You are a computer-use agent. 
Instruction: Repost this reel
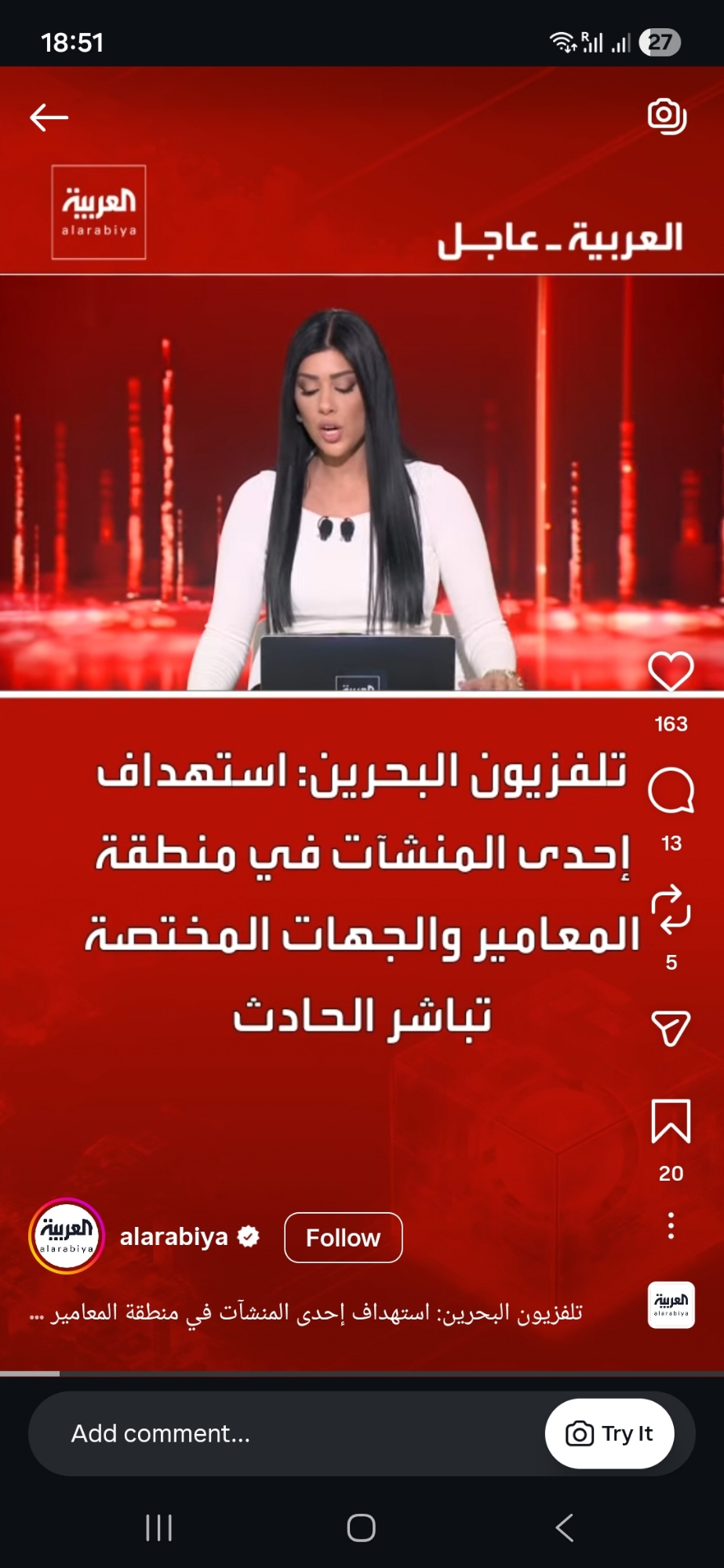point(671,910)
